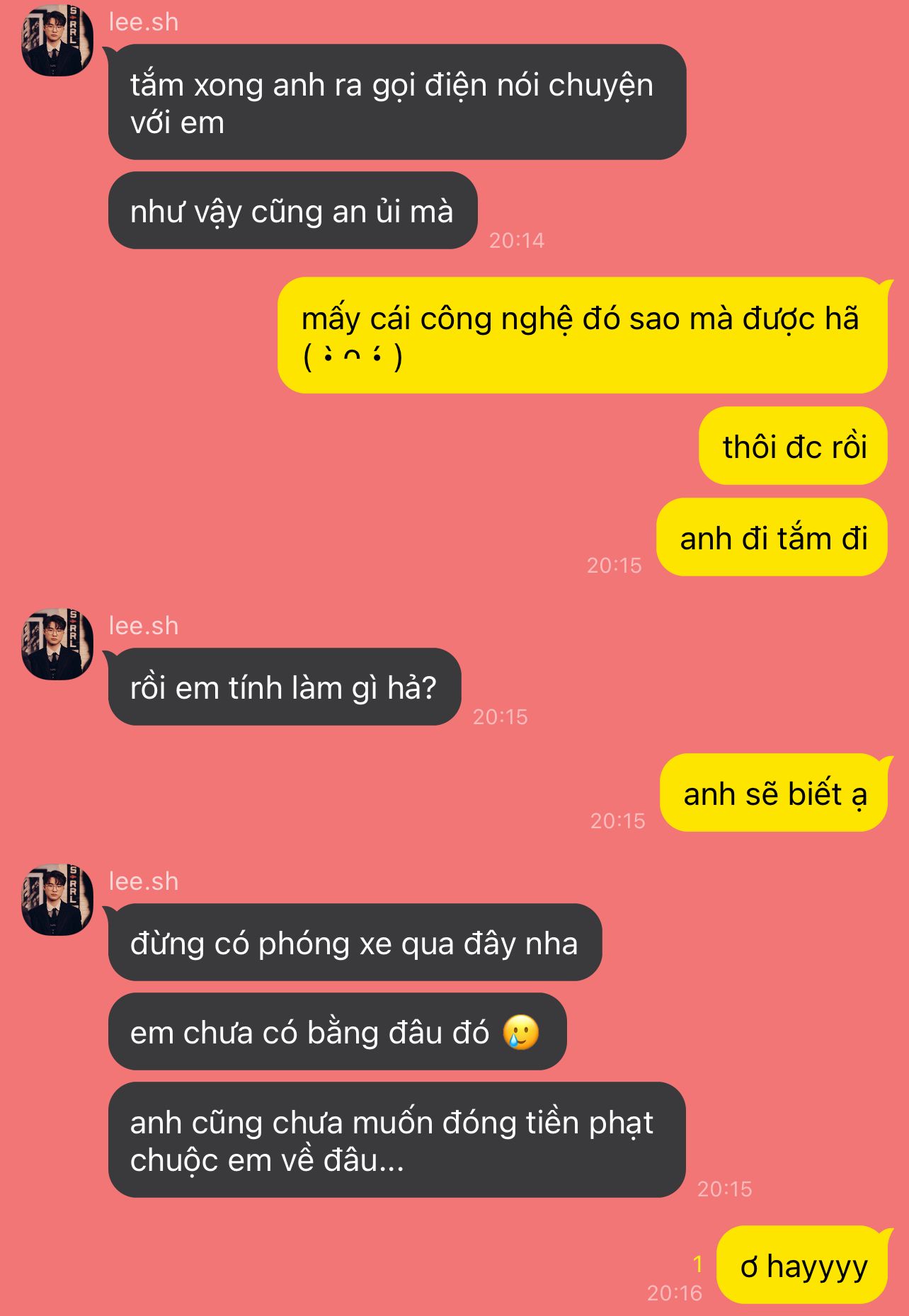Screen dimensions: 909x1316
Task: Tap lee.sh's avatar next to 'đừng có phóng xe'
Action: [57, 899]
